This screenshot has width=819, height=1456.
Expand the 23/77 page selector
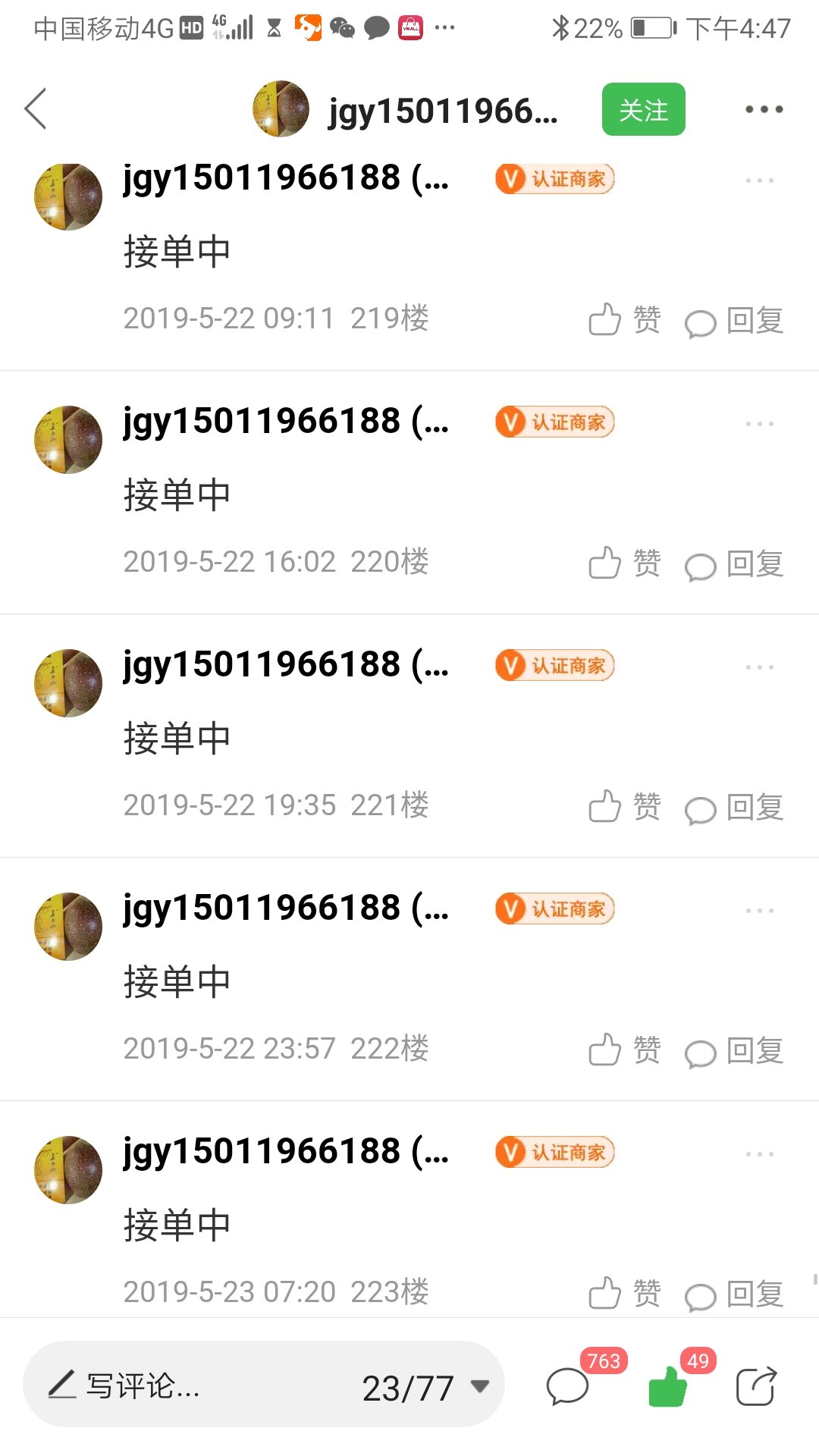coord(425,1387)
